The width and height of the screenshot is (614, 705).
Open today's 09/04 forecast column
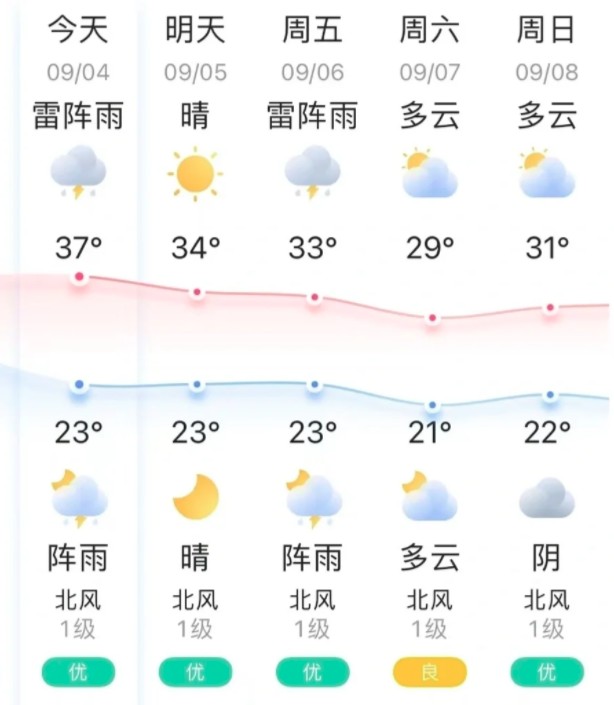78,72
